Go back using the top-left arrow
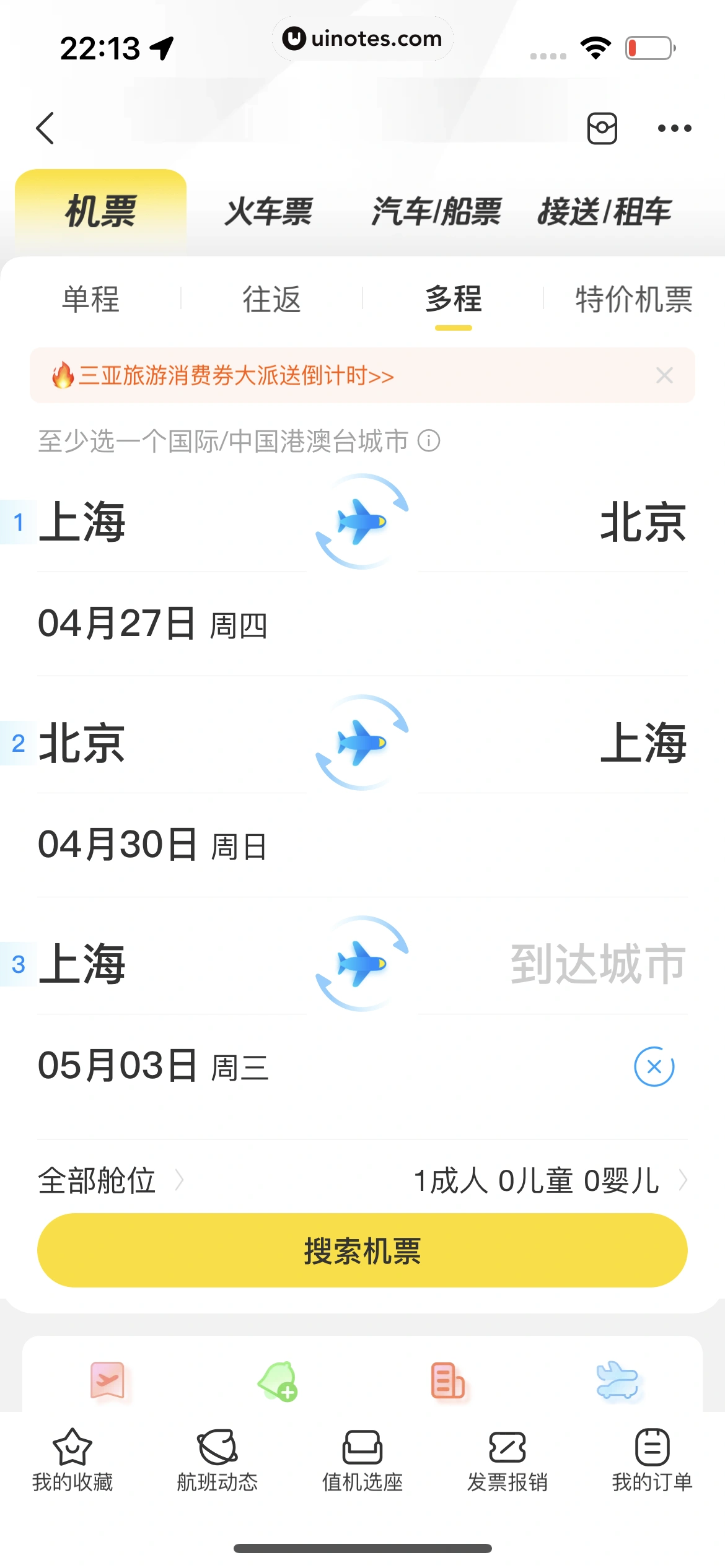Viewport: 725px width, 1568px height. (x=45, y=128)
